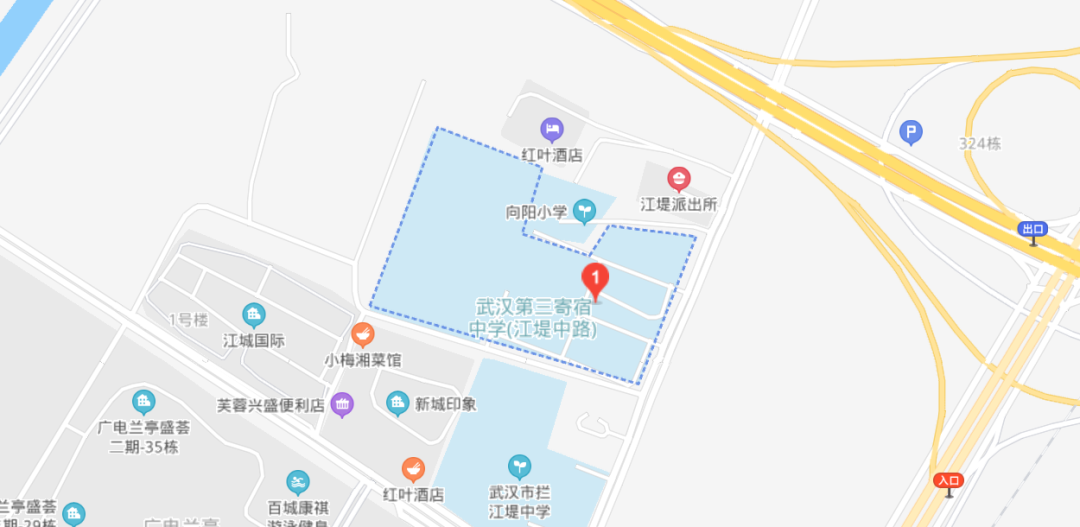Tap the 出口 exit marker on the highway
The image size is (1080, 527).
[1033, 231]
